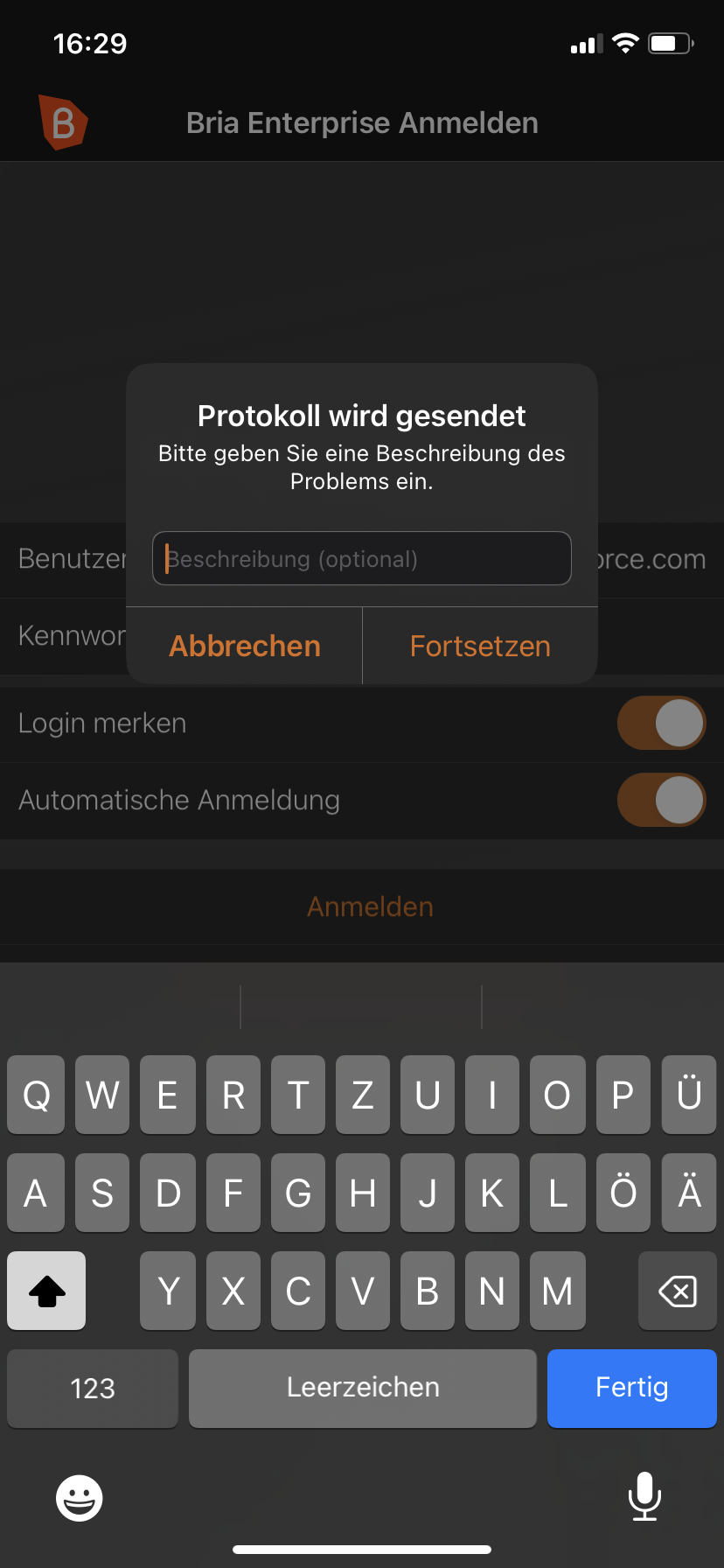Switch keyboard to 123 numbers
Screen dimensions: 724x1568
coord(93,1388)
